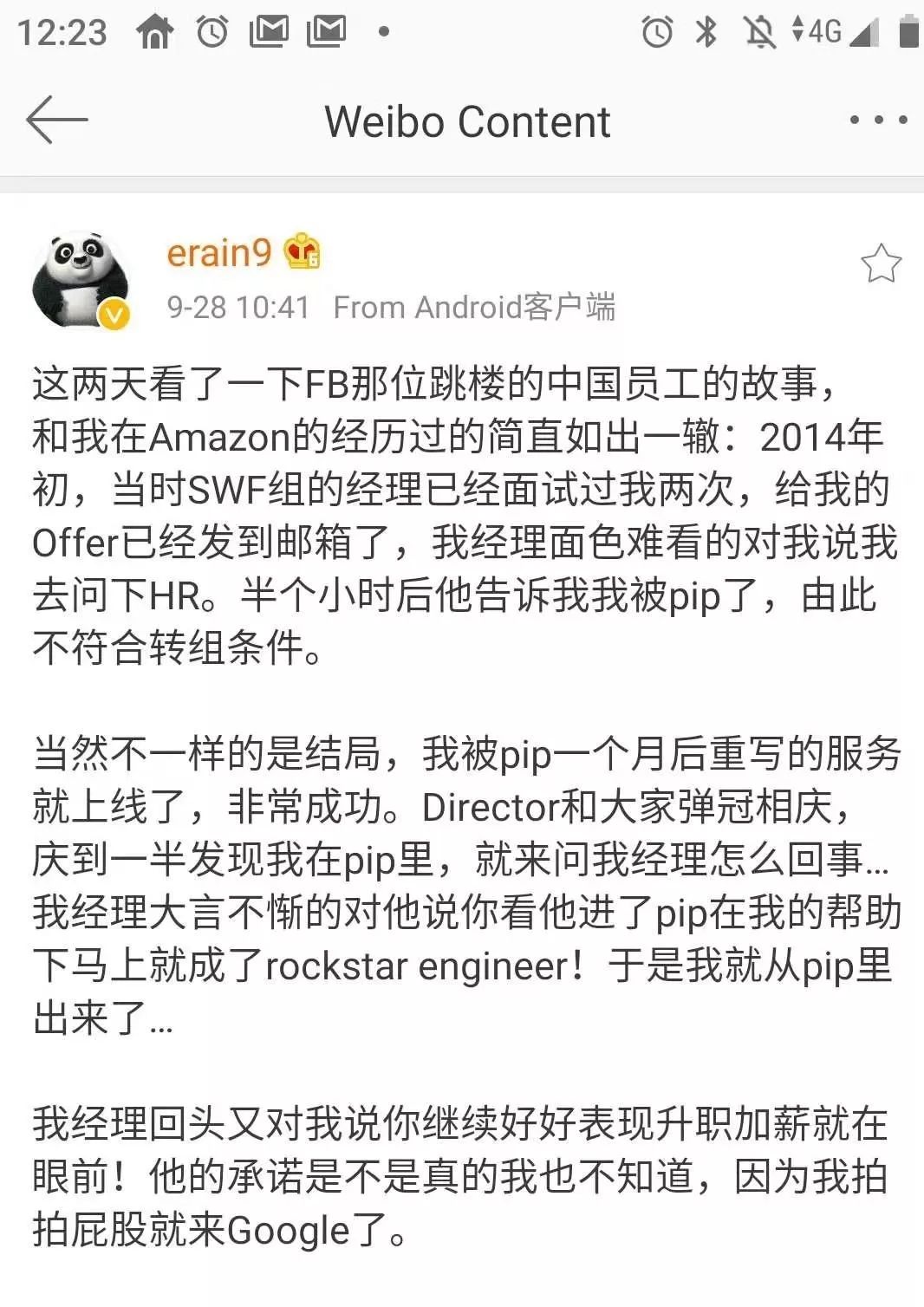This screenshot has height=1307, width=924.
Task: Open erain9's profile picture
Action: point(81,280)
